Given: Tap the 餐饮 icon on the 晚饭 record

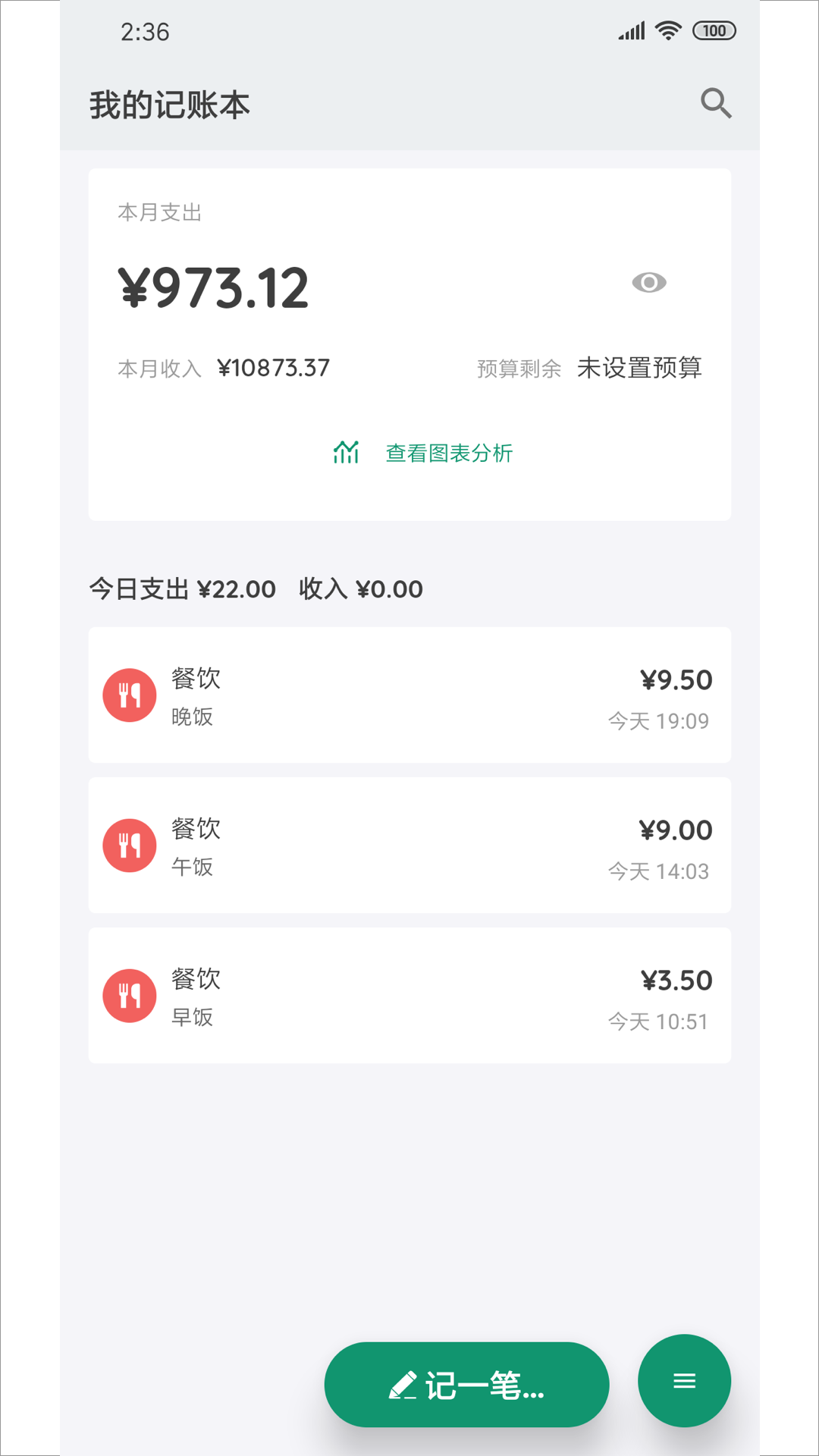Looking at the screenshot, I should 129,694.
